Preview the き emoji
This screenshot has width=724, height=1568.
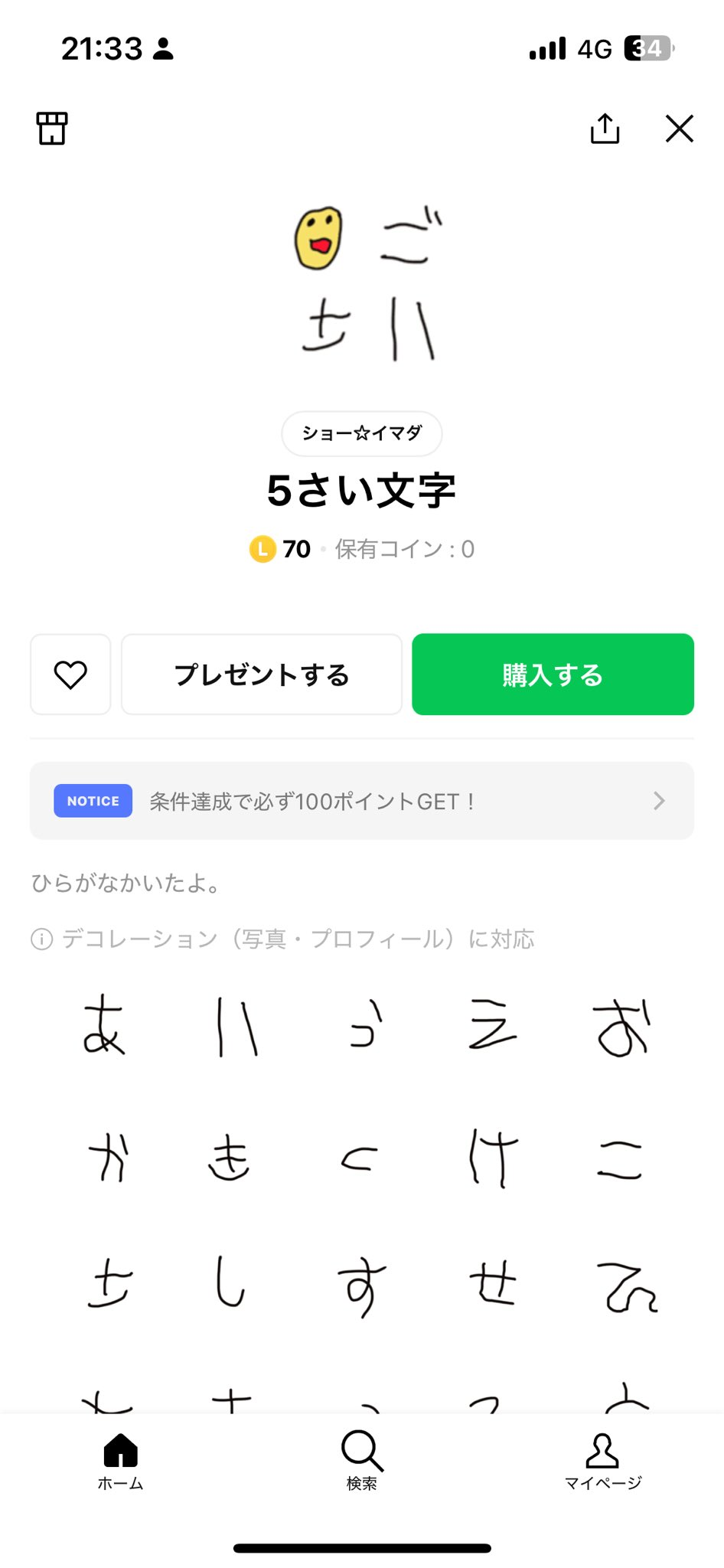click(230, 1156)
